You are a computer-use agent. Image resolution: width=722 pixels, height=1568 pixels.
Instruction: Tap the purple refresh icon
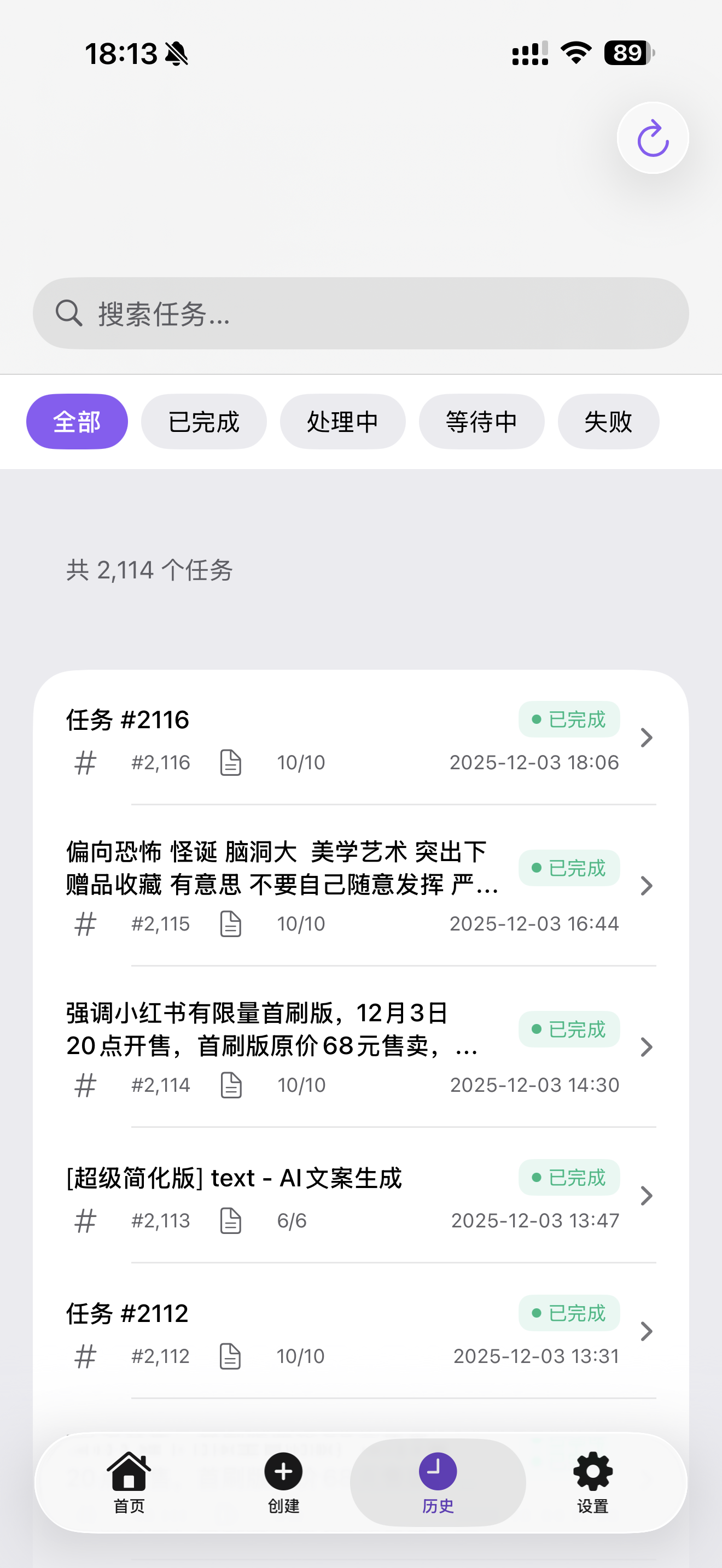point(653,138)
